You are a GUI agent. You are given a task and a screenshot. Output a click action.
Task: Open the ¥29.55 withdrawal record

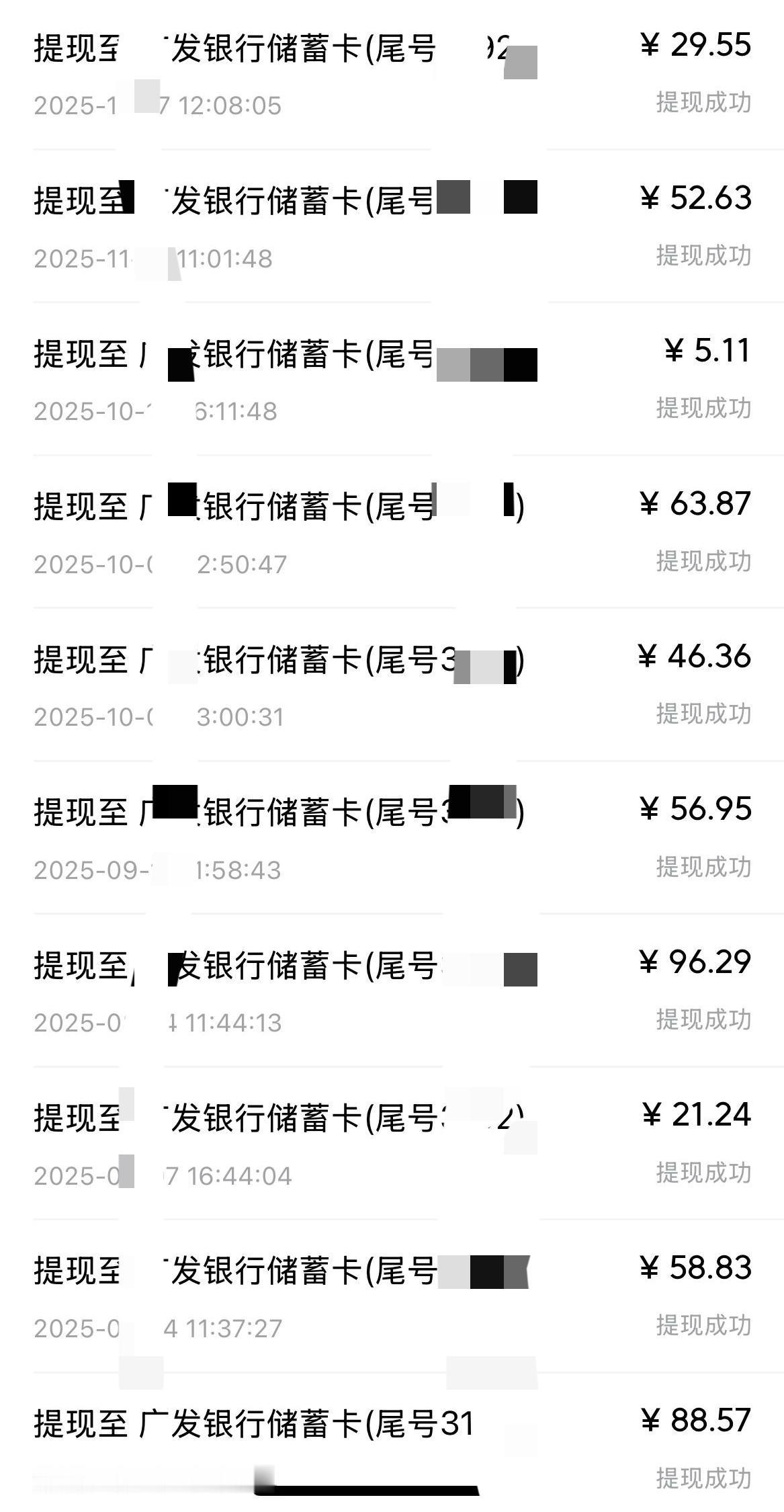pos(392,74)
